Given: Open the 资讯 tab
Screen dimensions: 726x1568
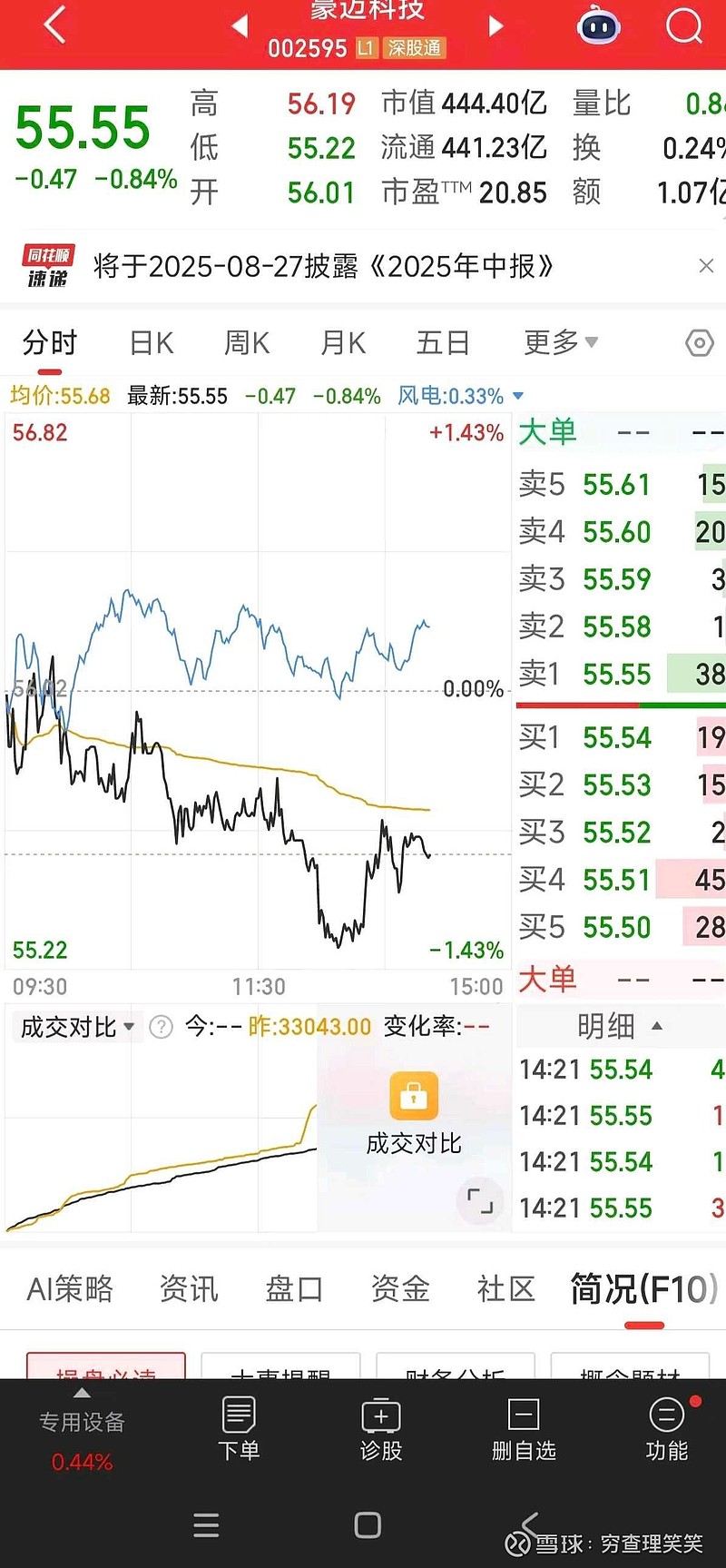Looking at the screenshot, I should tap(189, 1288).
